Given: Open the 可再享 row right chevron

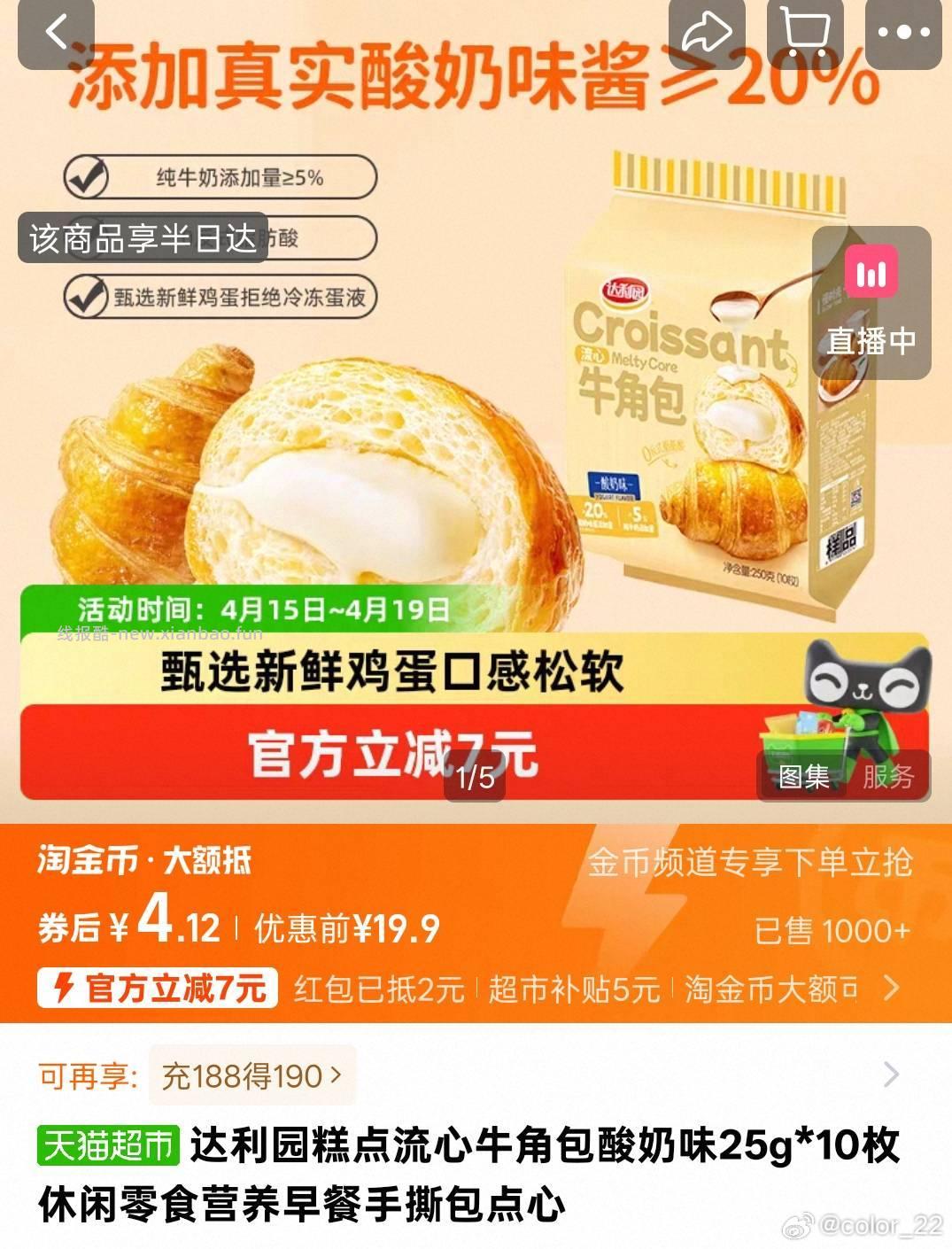Looking at the screenshot, I should [890, 1073].
